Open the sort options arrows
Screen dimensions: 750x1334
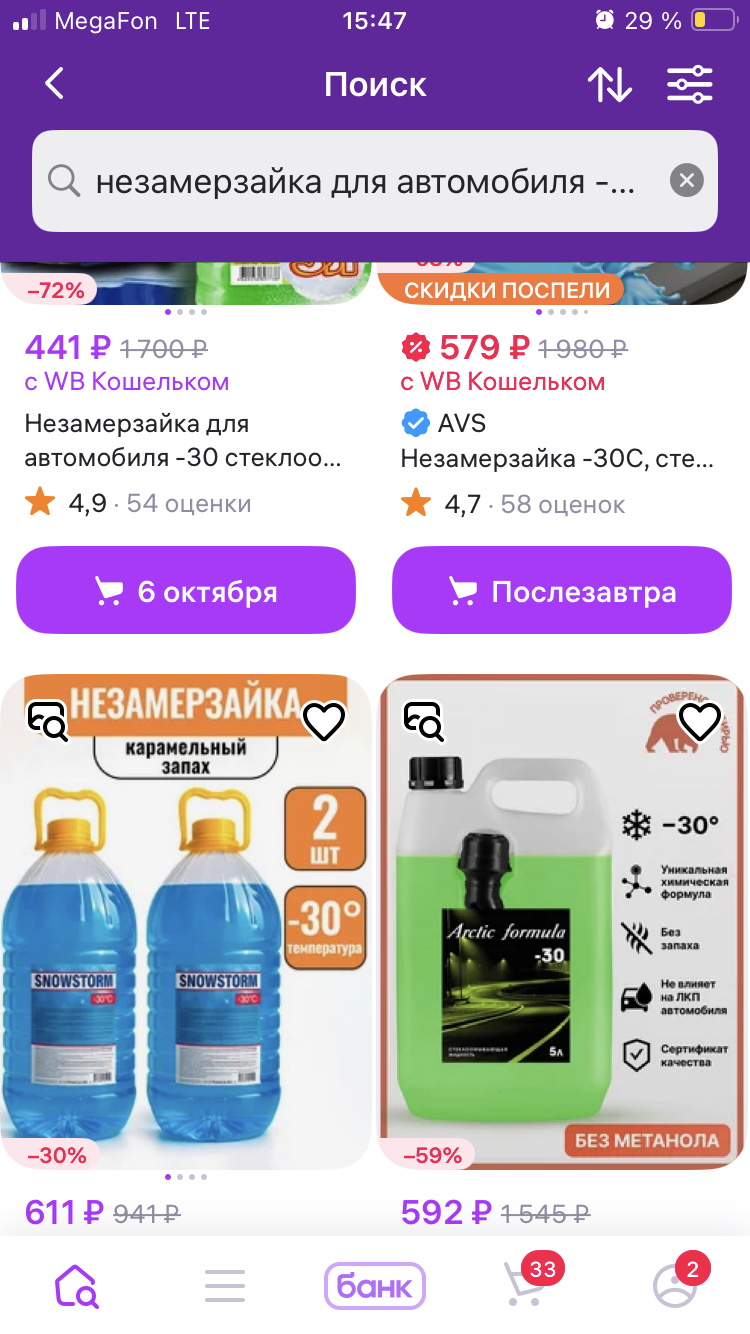(x=609, y=85)
